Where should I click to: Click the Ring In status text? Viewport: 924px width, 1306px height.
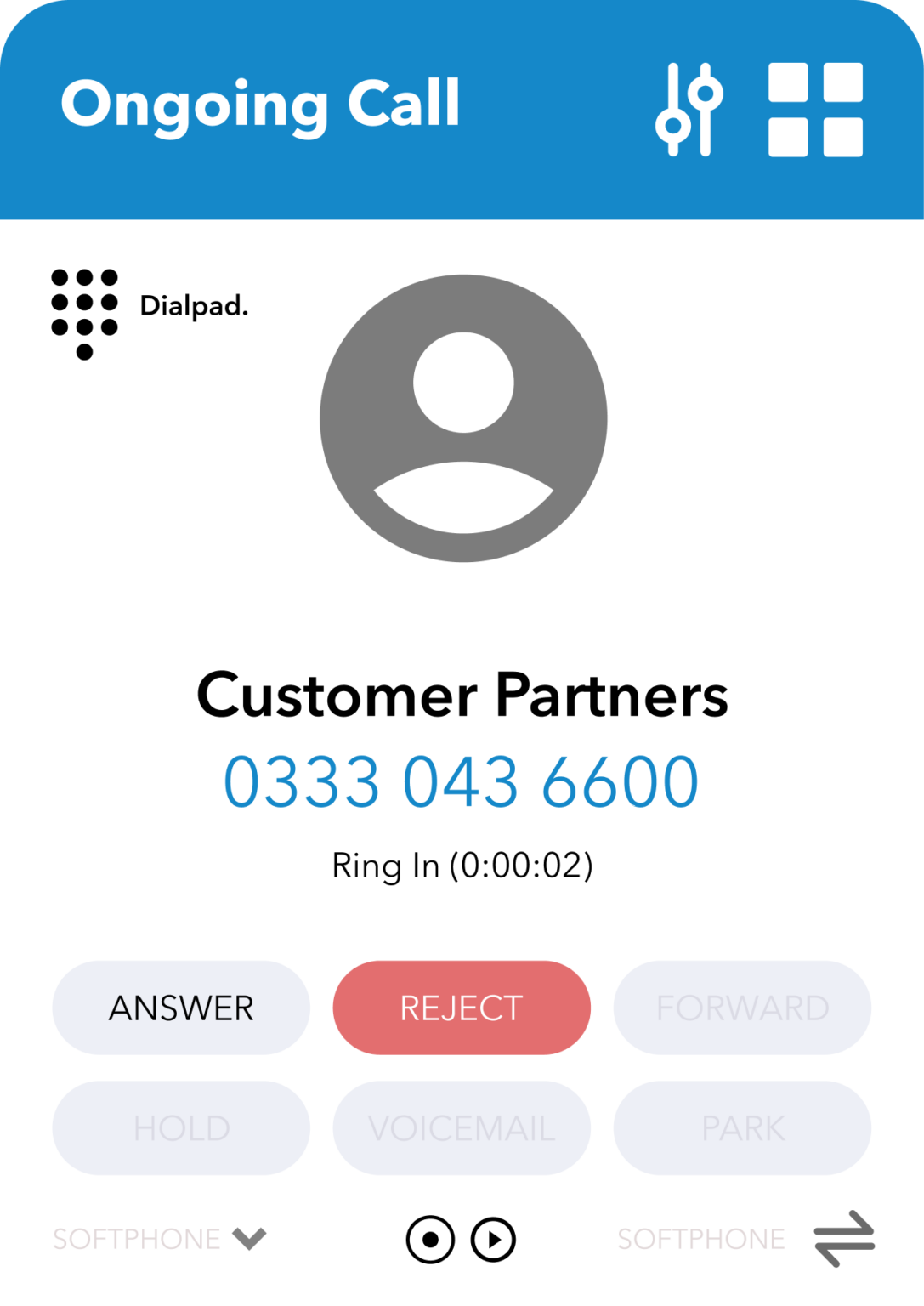[x=462, y=866]
